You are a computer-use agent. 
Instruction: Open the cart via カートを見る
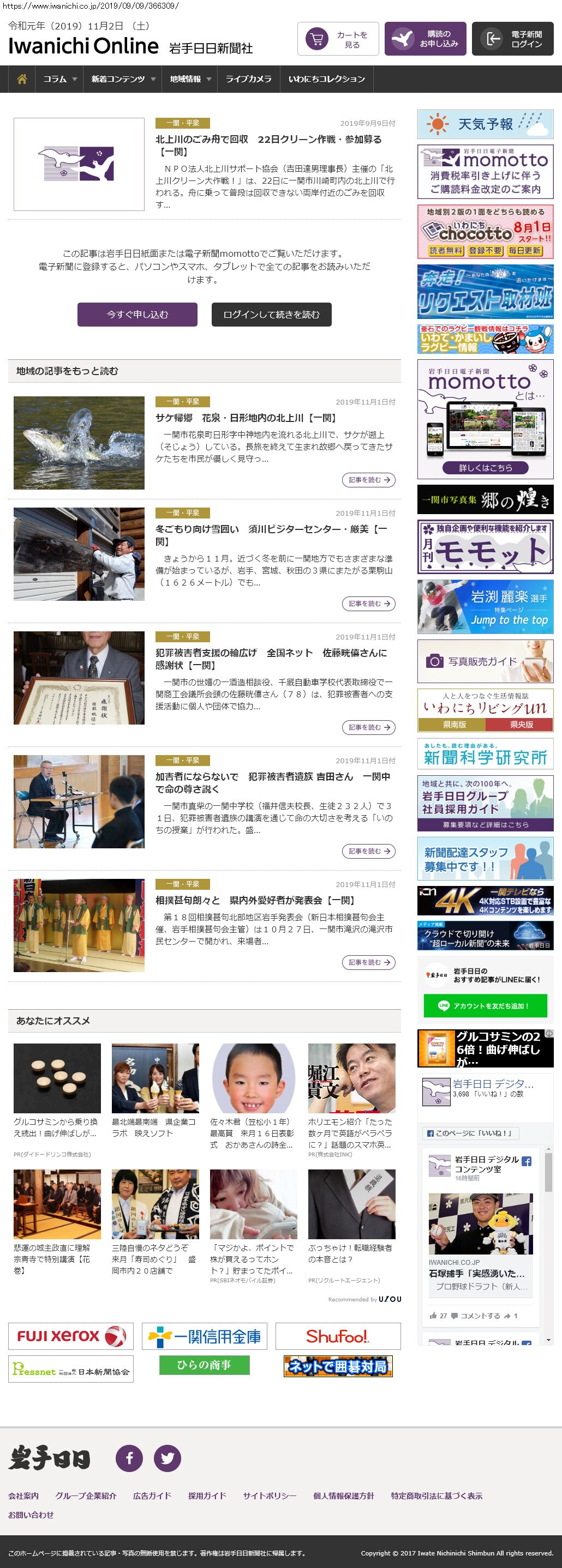[338, 39]
